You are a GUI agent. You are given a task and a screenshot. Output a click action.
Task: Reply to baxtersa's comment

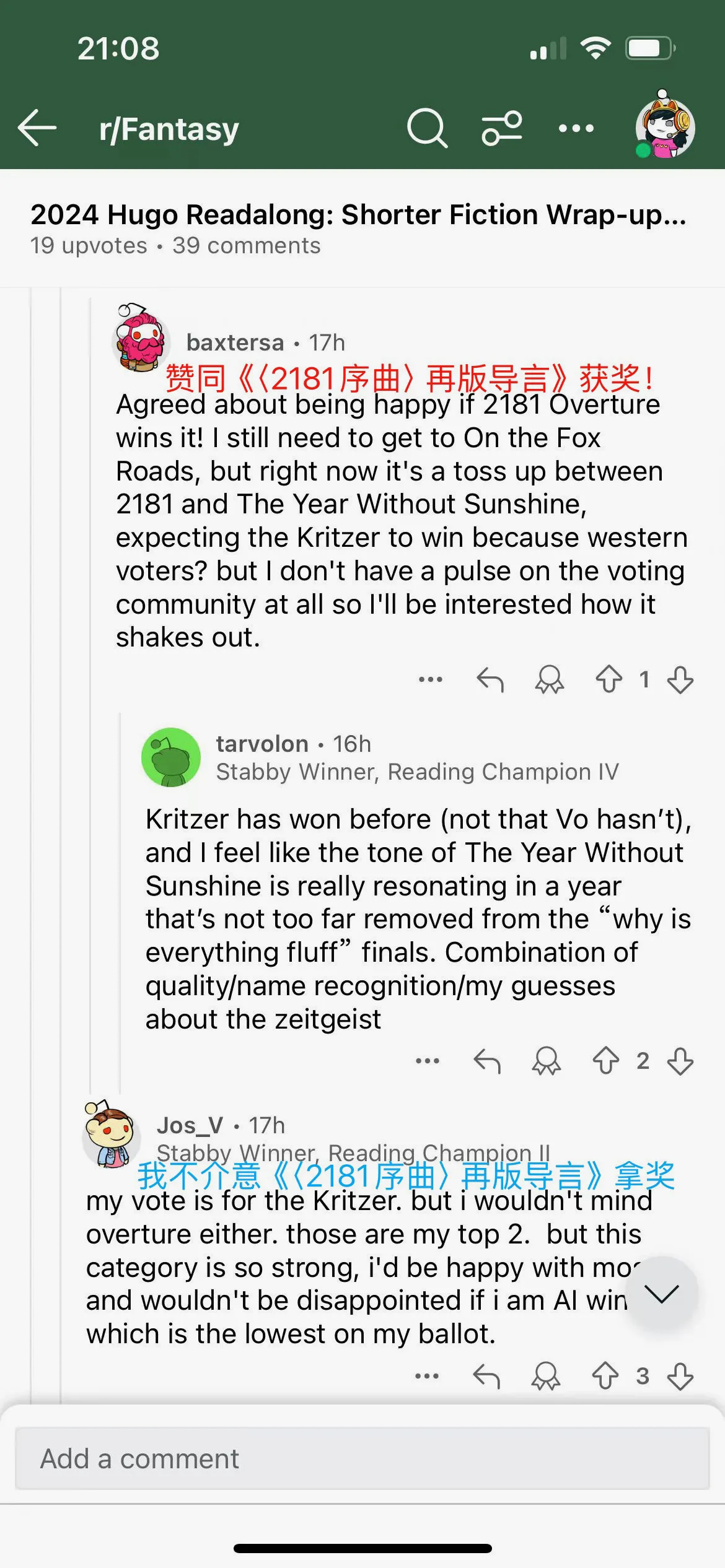pos(490,679)
